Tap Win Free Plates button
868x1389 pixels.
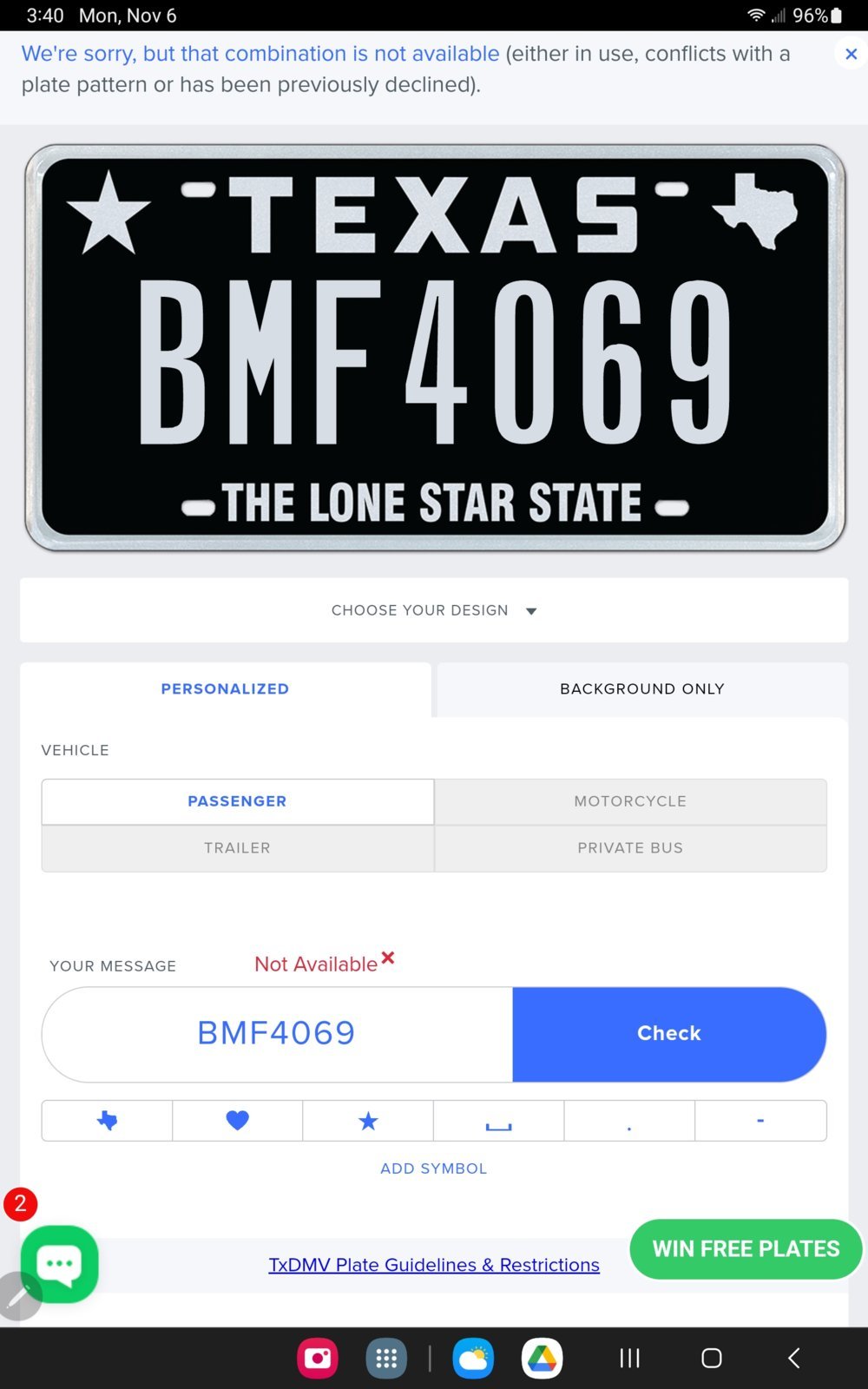(x=746, y=1248)
